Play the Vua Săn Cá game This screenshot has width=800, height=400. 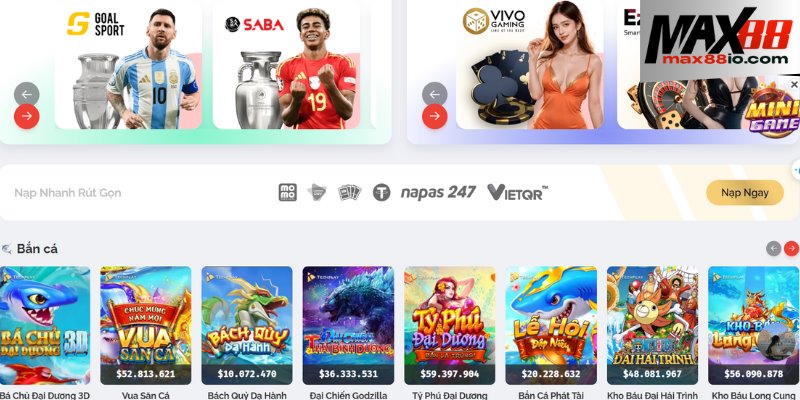coord(146,325)
